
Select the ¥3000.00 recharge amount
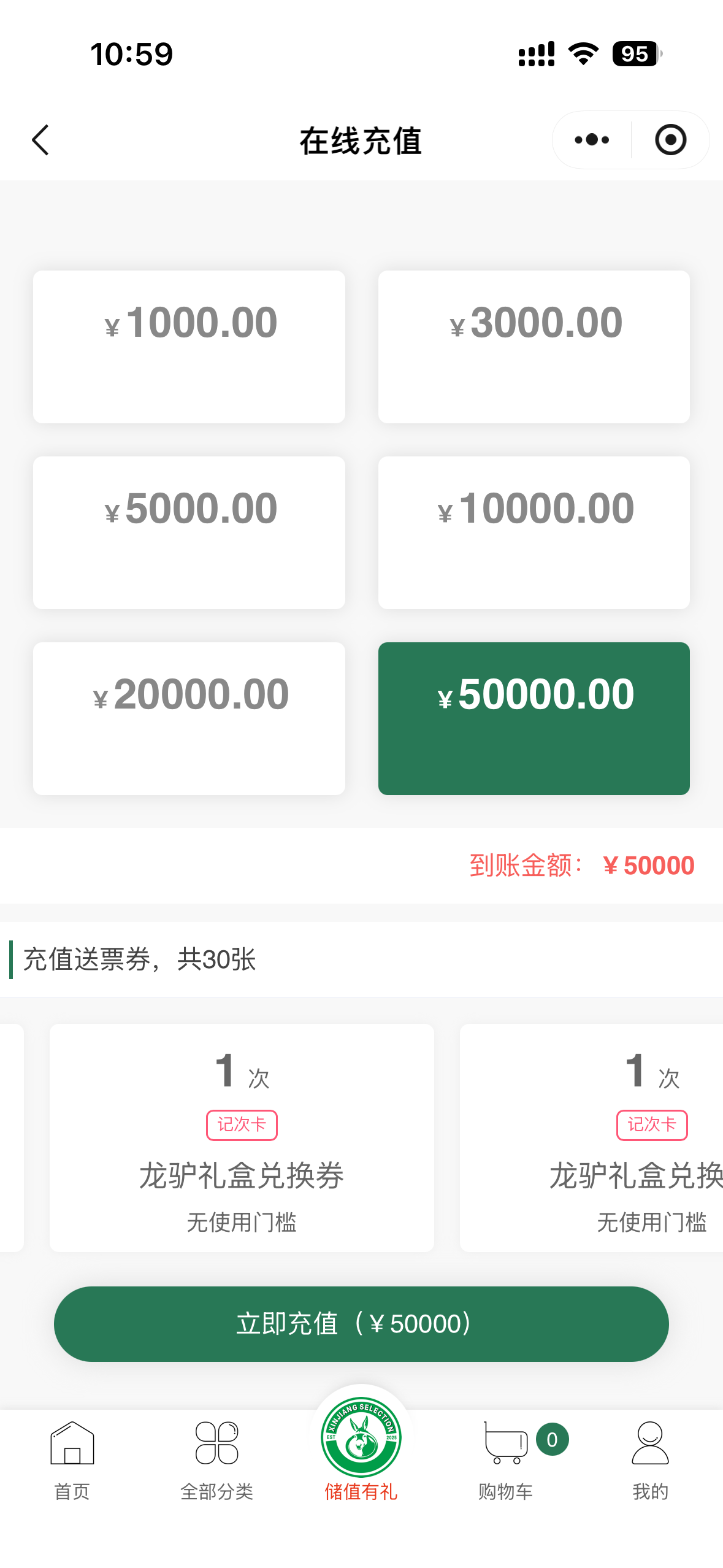[x=534, y=347]
